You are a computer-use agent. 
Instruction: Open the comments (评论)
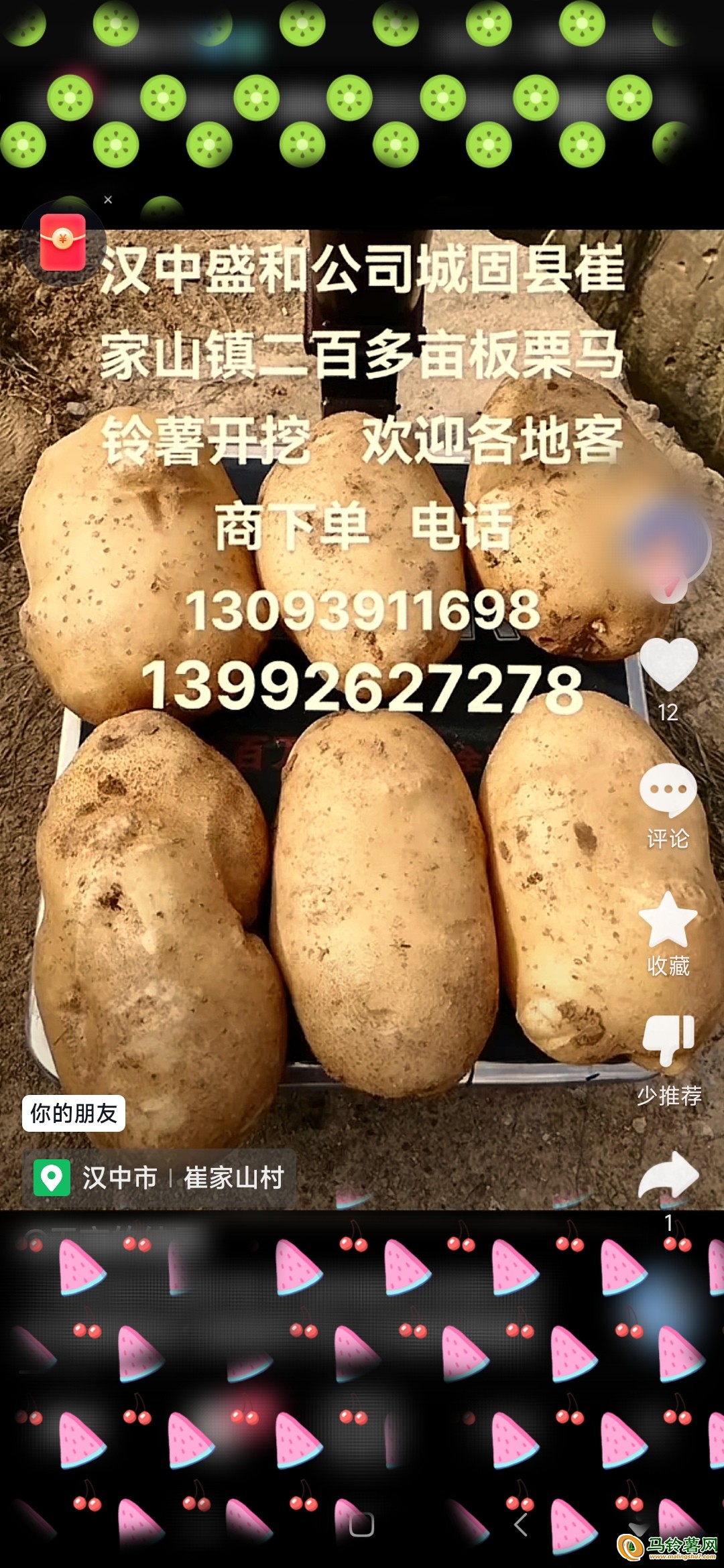[668, 791]
